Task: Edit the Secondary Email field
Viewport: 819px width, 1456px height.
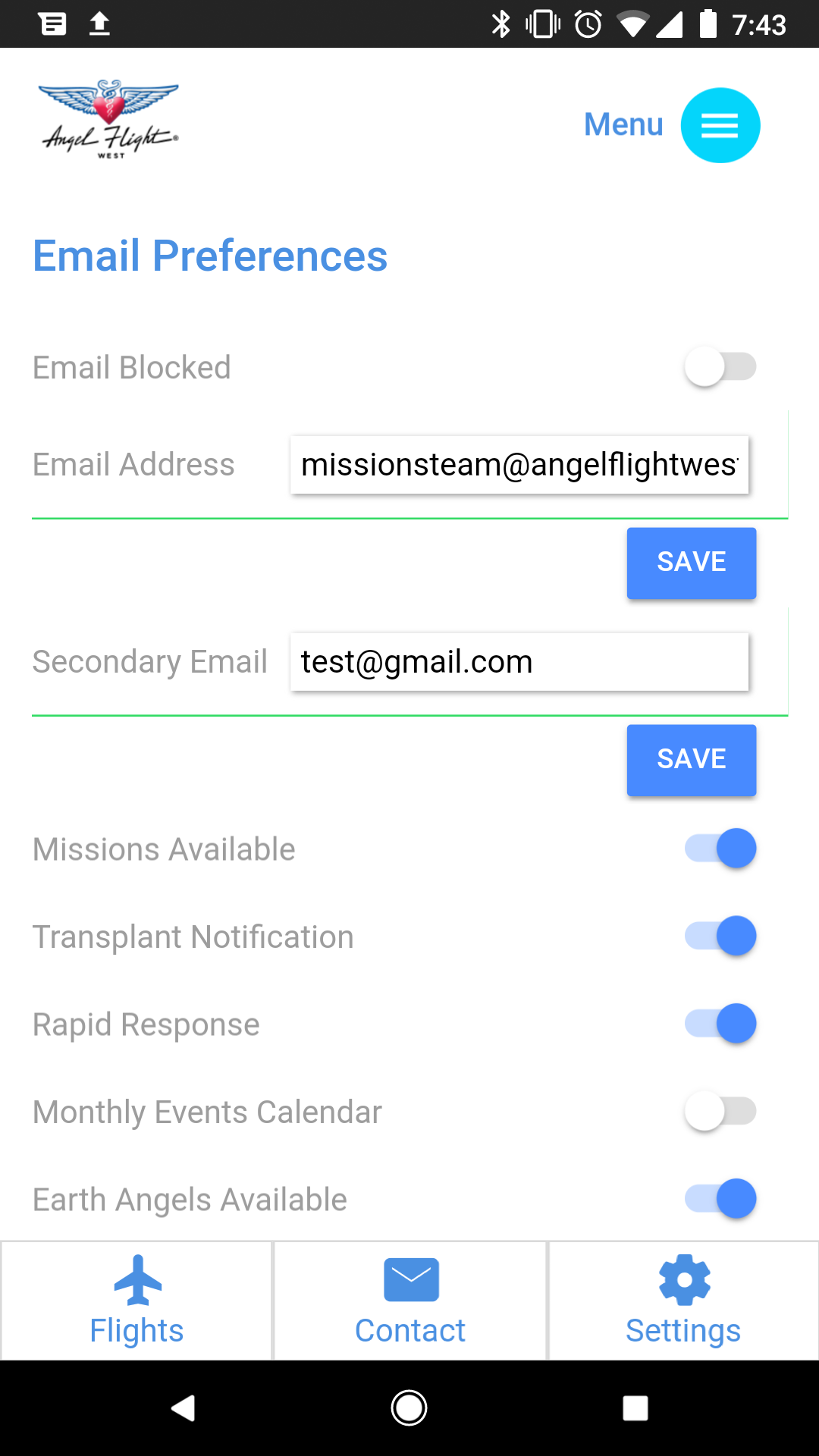Action: tap(519, 662)
